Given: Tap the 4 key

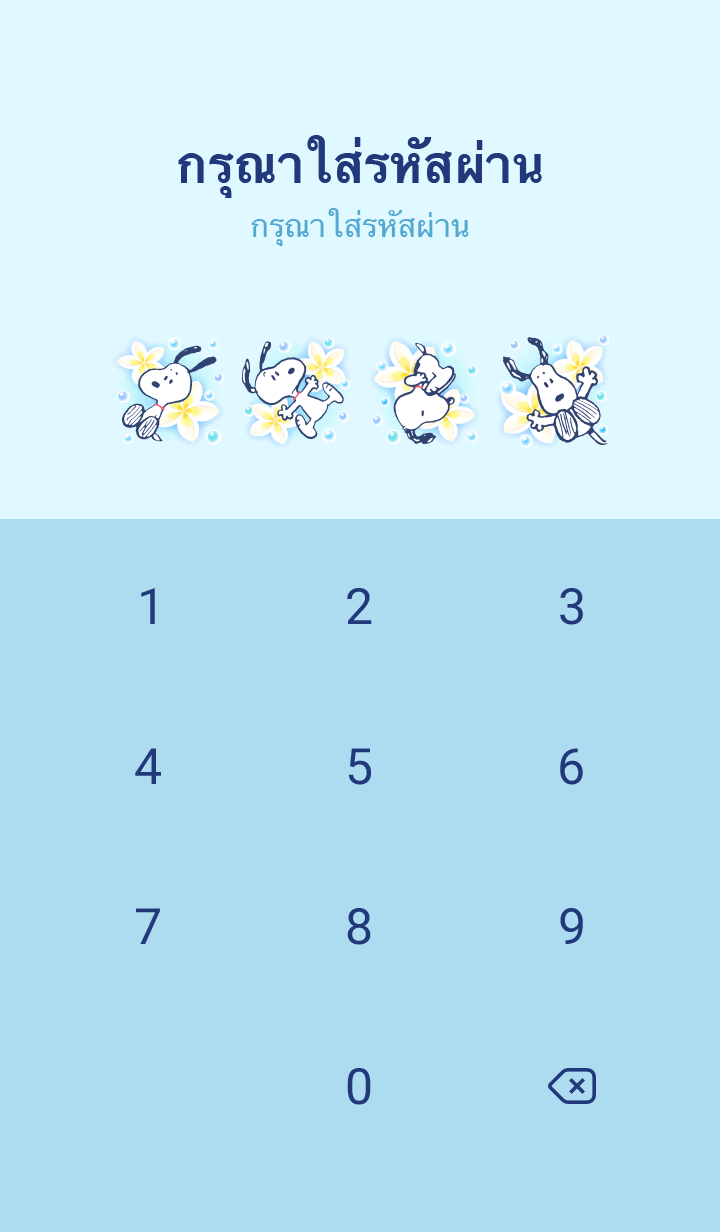Looking at the screenshot, I should pos(148,767).
